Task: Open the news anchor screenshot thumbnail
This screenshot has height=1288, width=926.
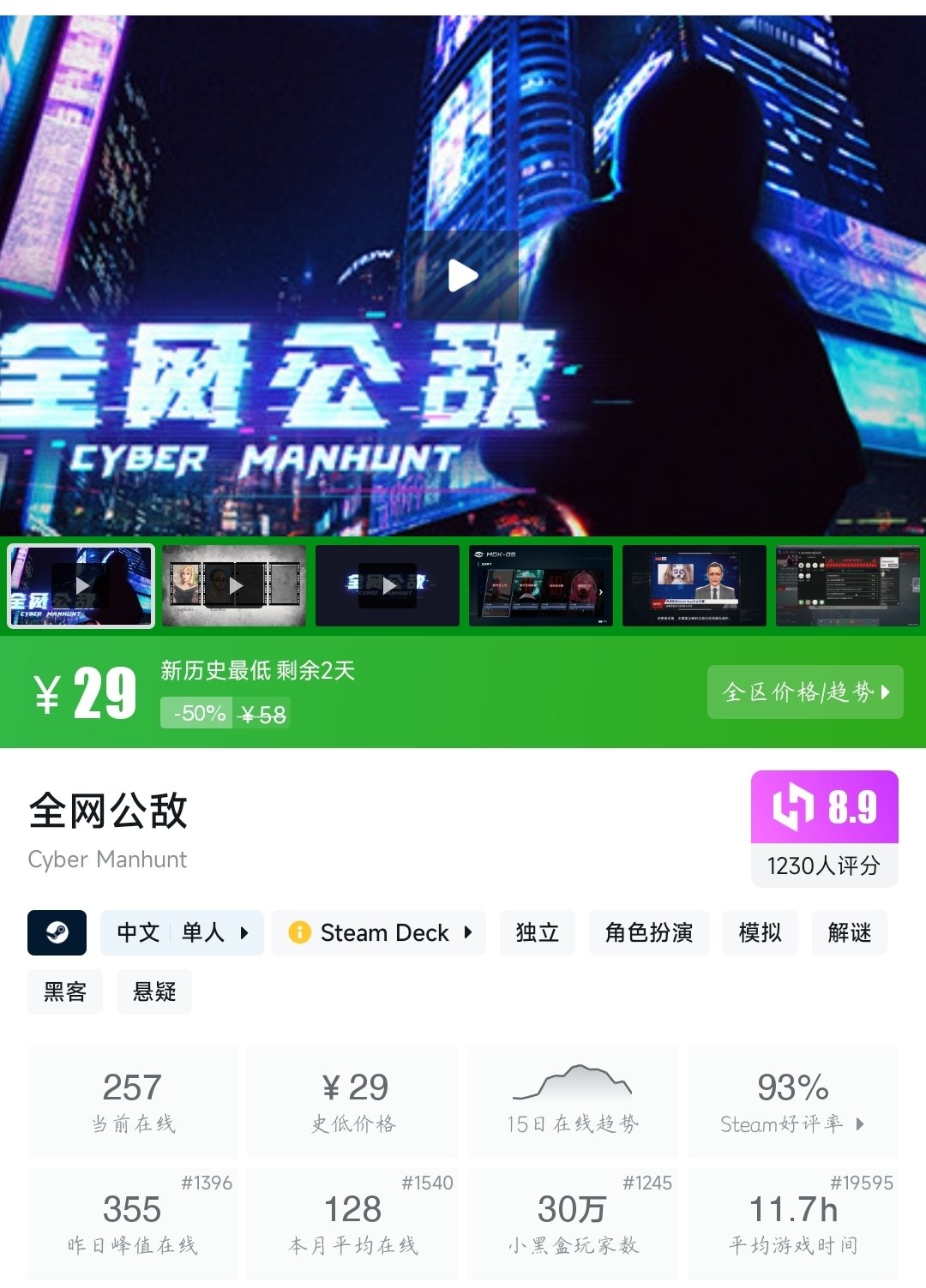Action: click(694, 586)
